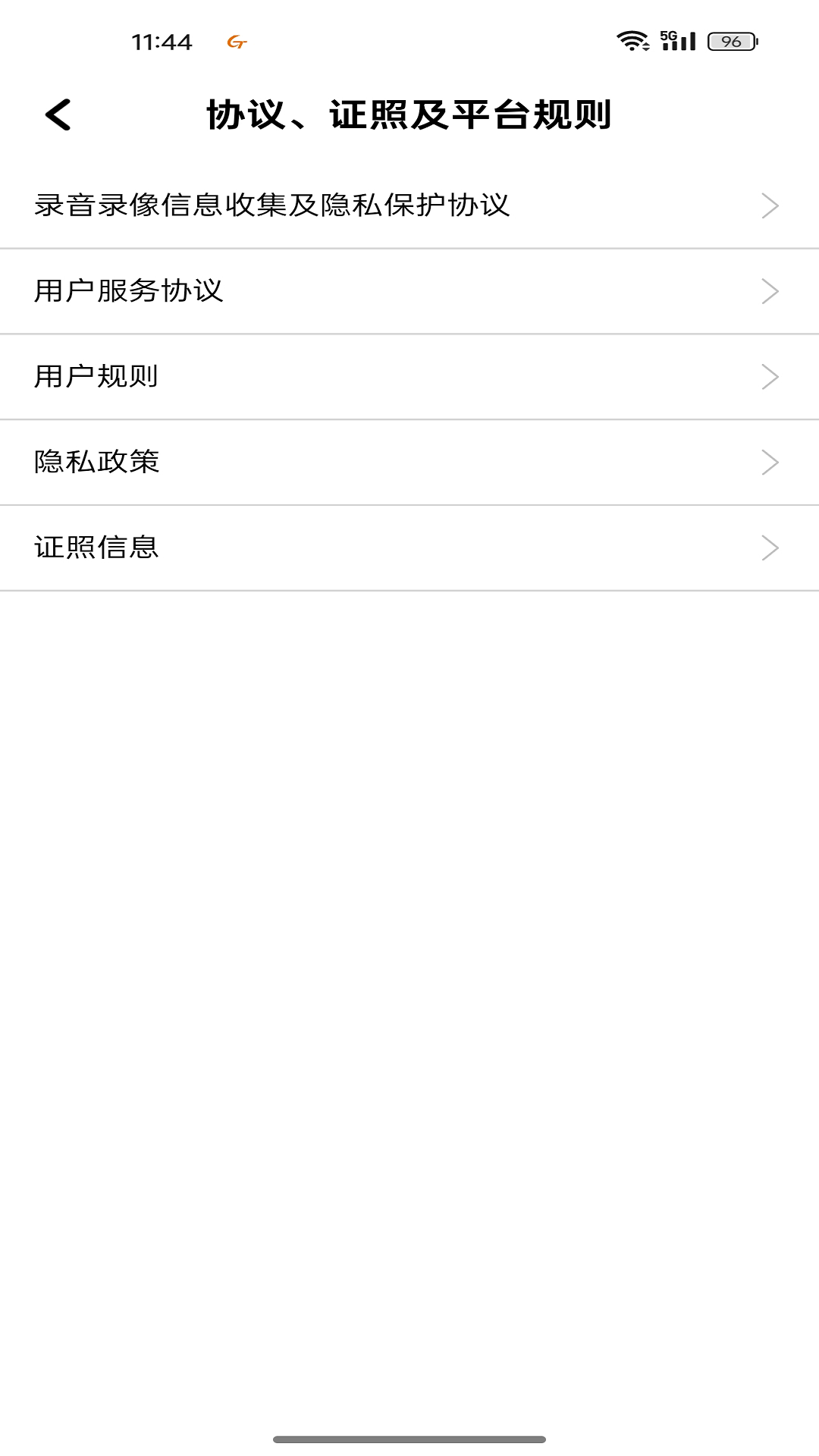Tap the clock showing 11:44

coord(162,42)
